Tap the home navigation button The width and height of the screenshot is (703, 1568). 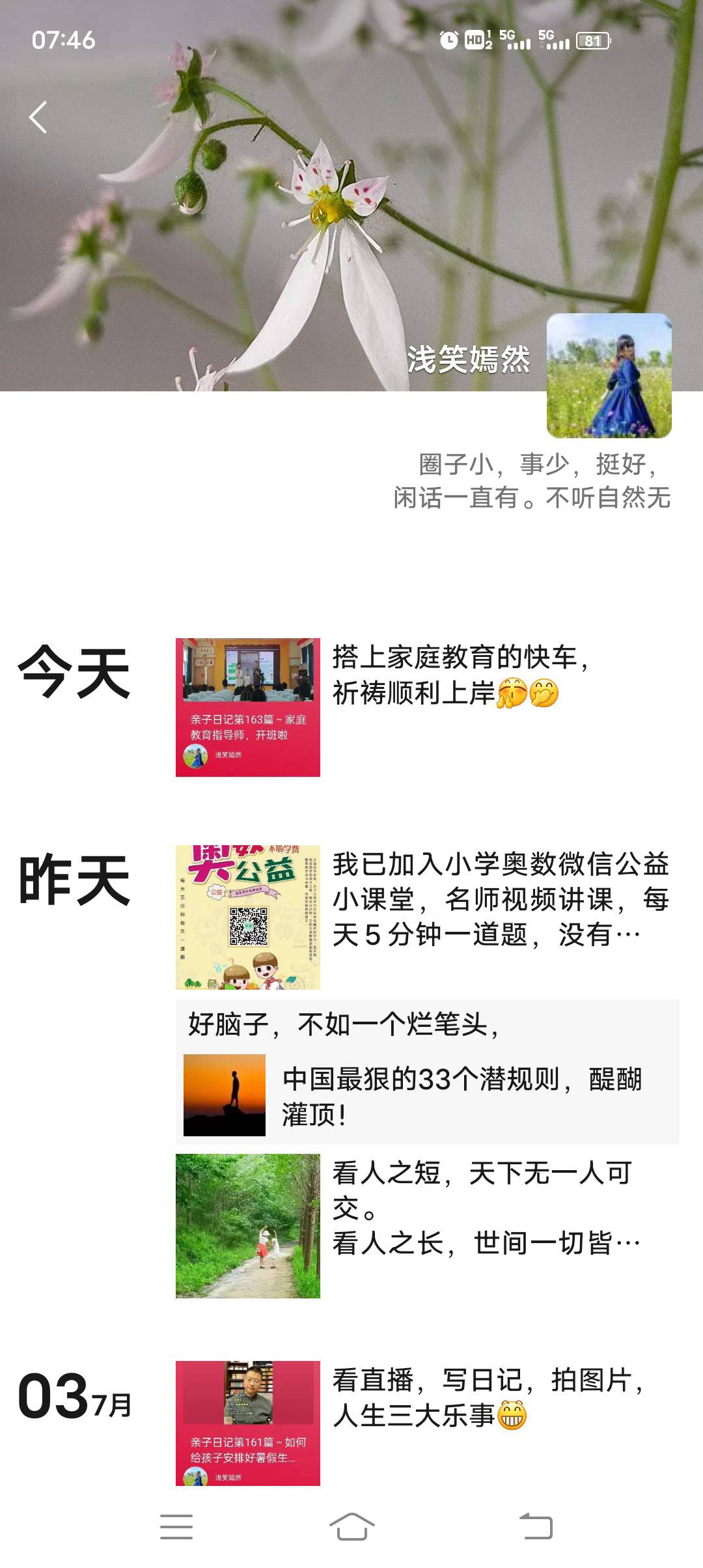click(x=351, y=1526)
